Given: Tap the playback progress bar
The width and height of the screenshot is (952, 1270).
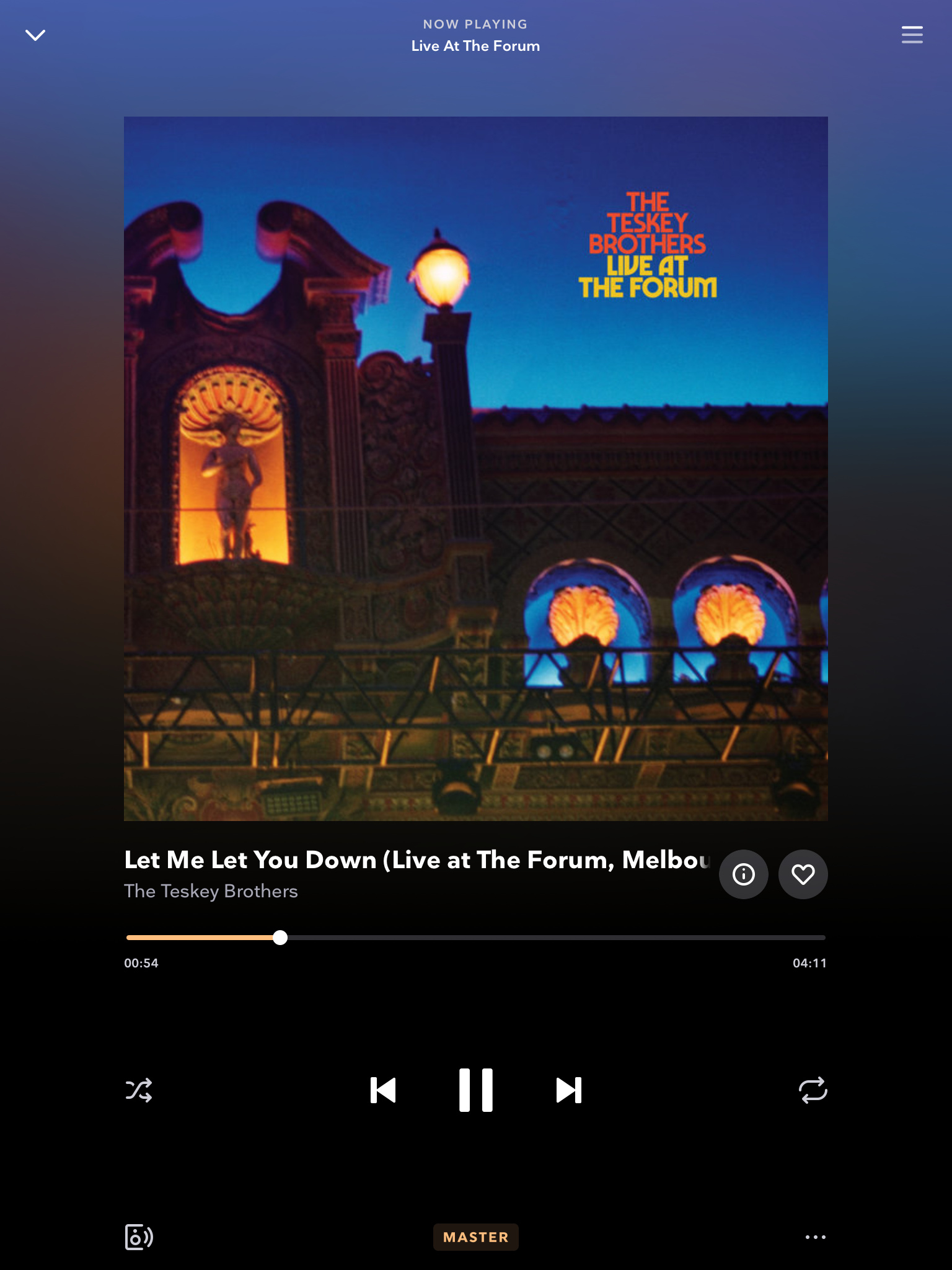Looking at the screenshot, I should point(475,938).
